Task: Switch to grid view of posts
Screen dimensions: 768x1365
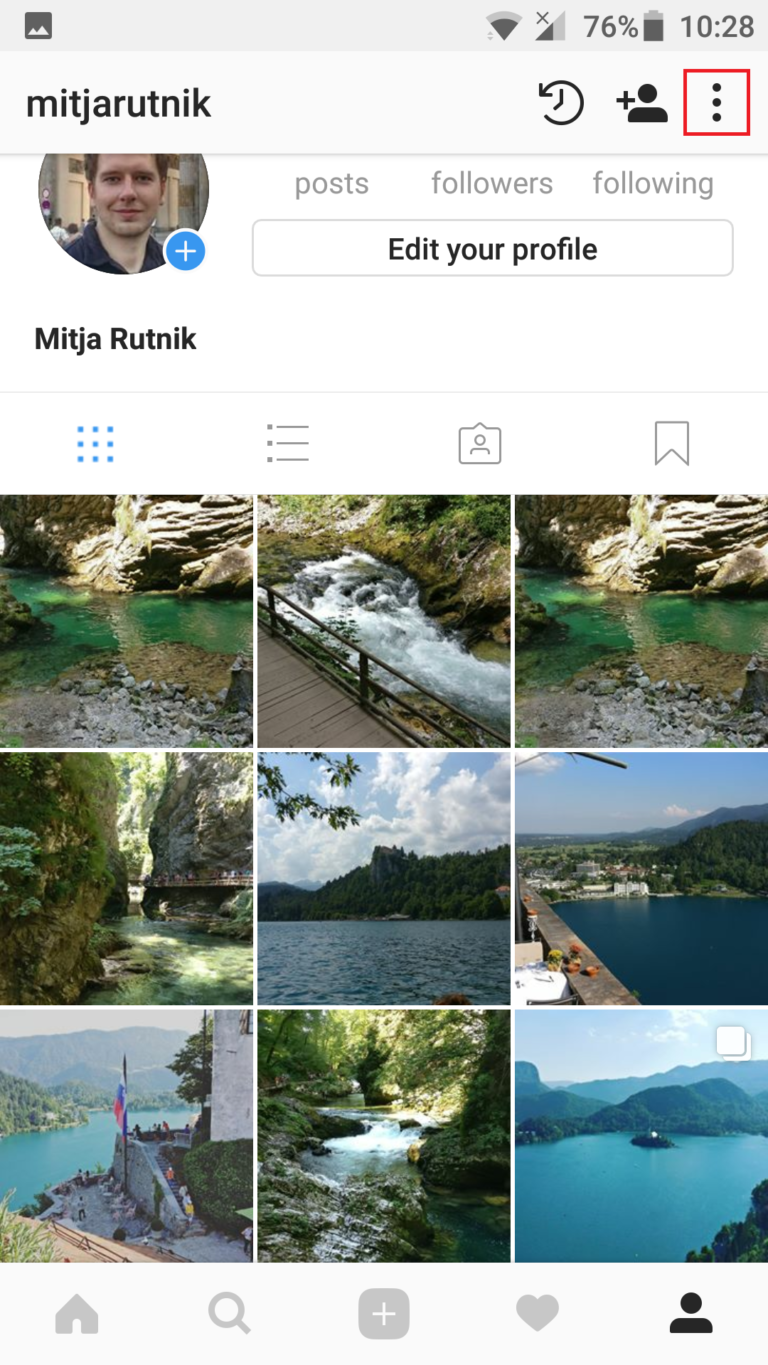Action: (x=95, y=443)
